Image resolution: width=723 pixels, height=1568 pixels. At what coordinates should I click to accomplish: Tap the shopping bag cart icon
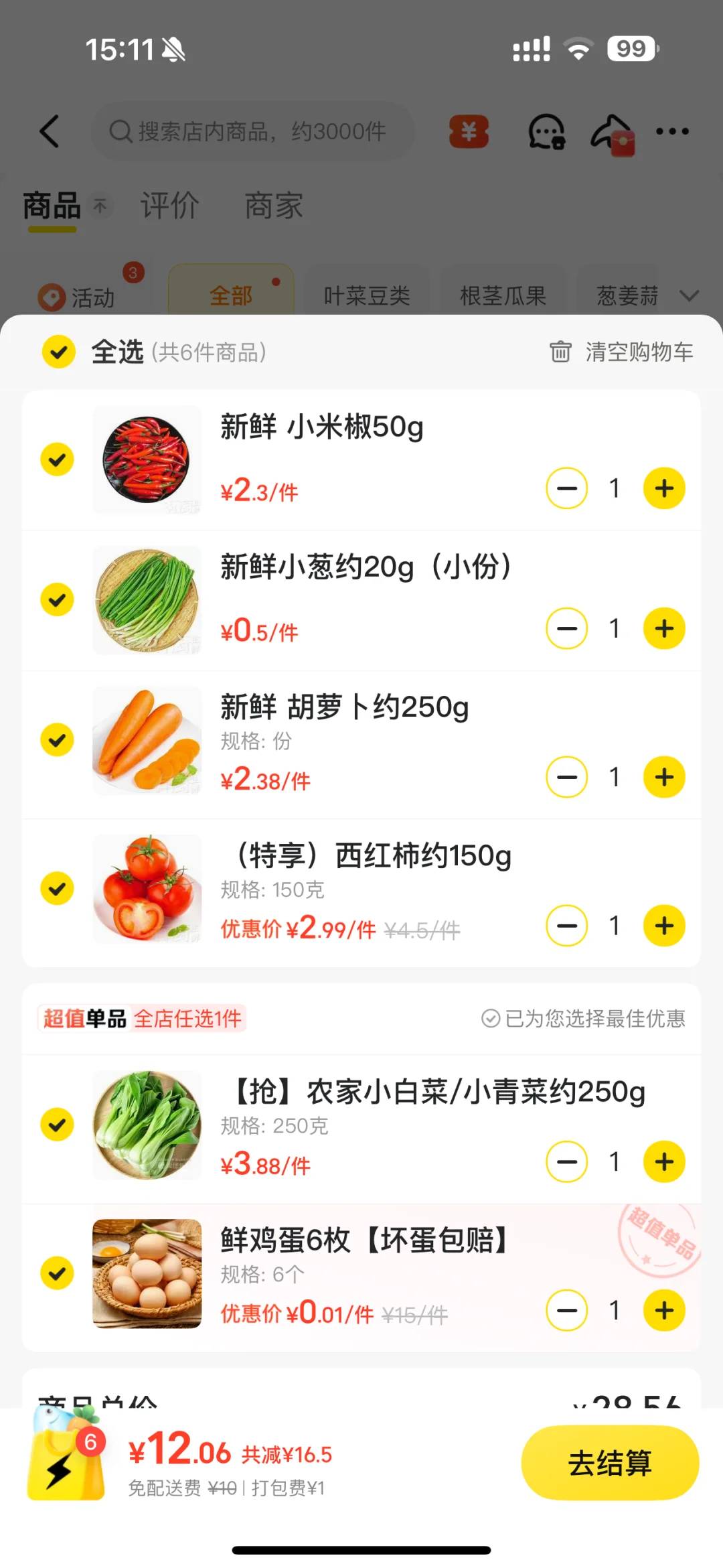[x=66, y=1460]
